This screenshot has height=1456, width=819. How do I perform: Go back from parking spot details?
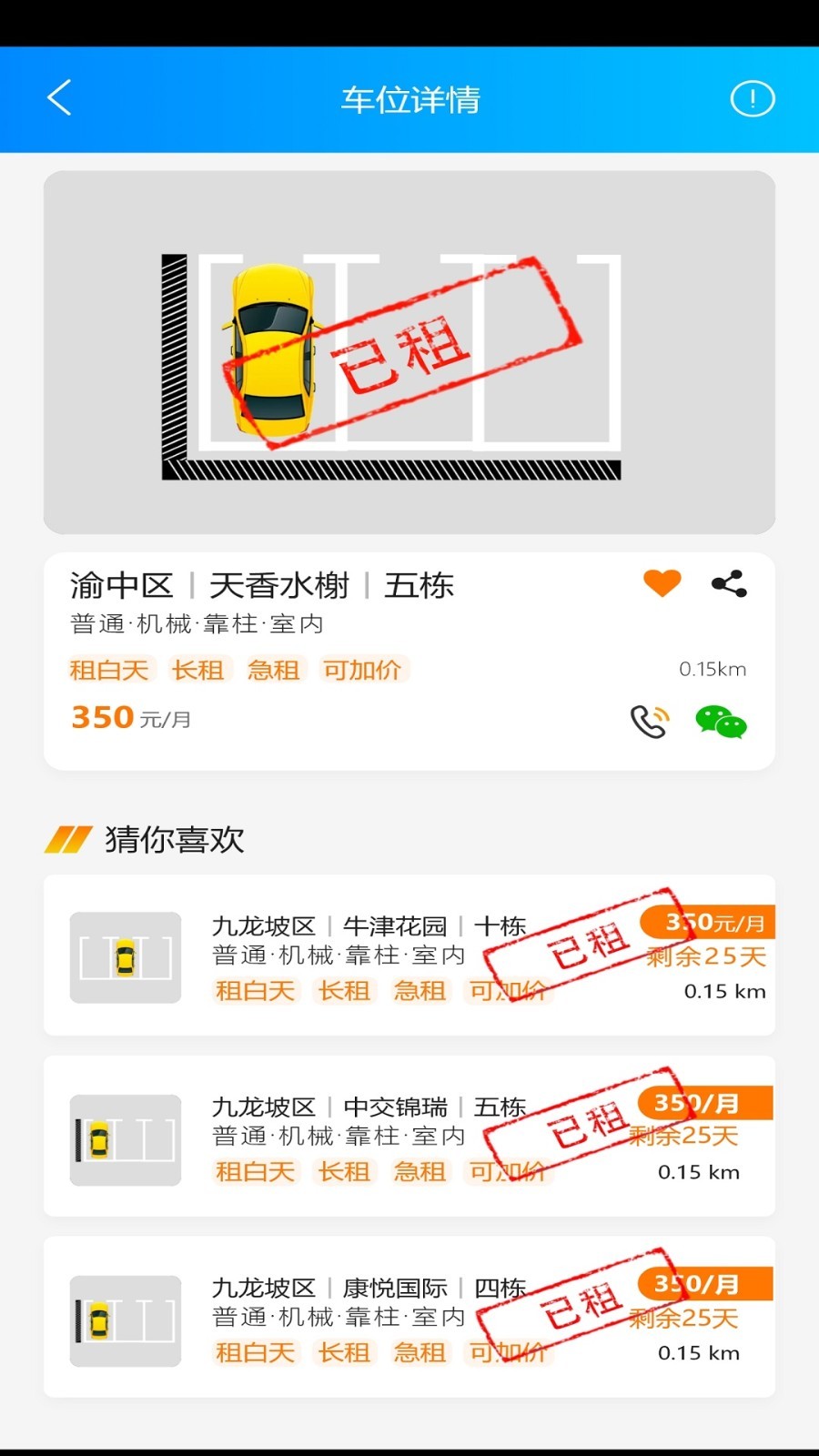point(59,98)
